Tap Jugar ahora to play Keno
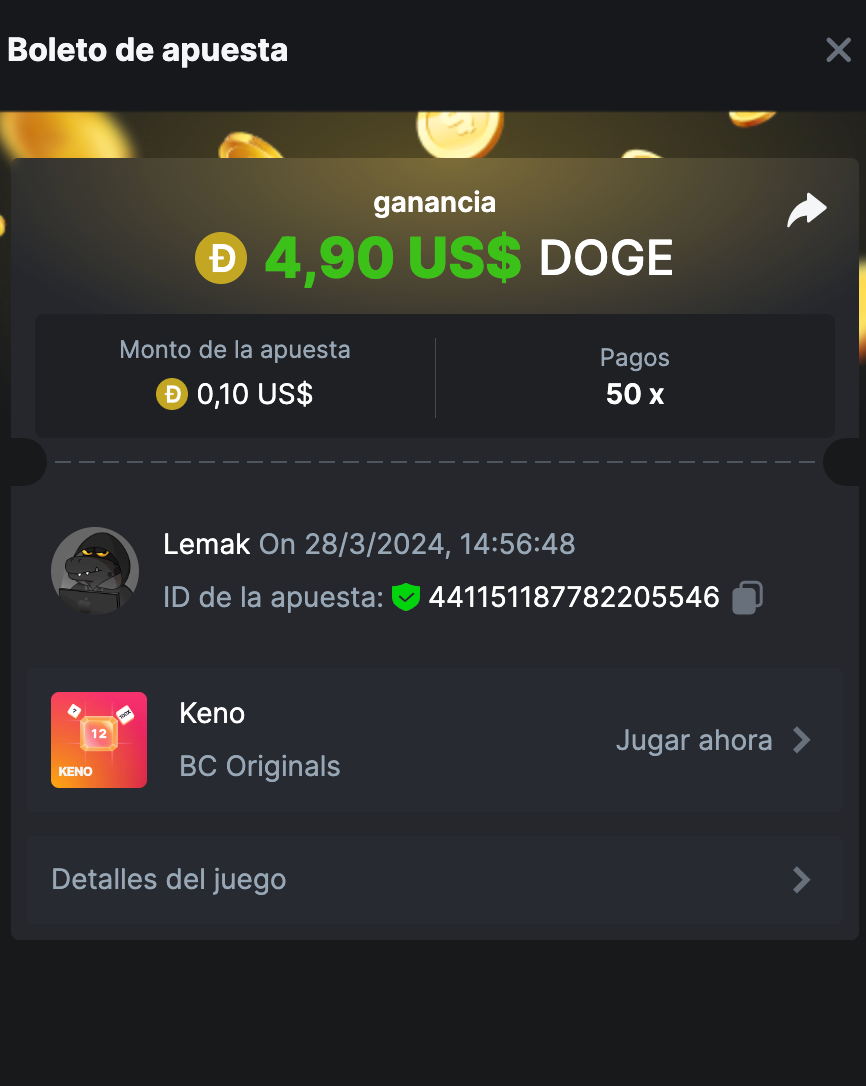The height and width of the screenshot is (1086, 866). tap(712, 740)
